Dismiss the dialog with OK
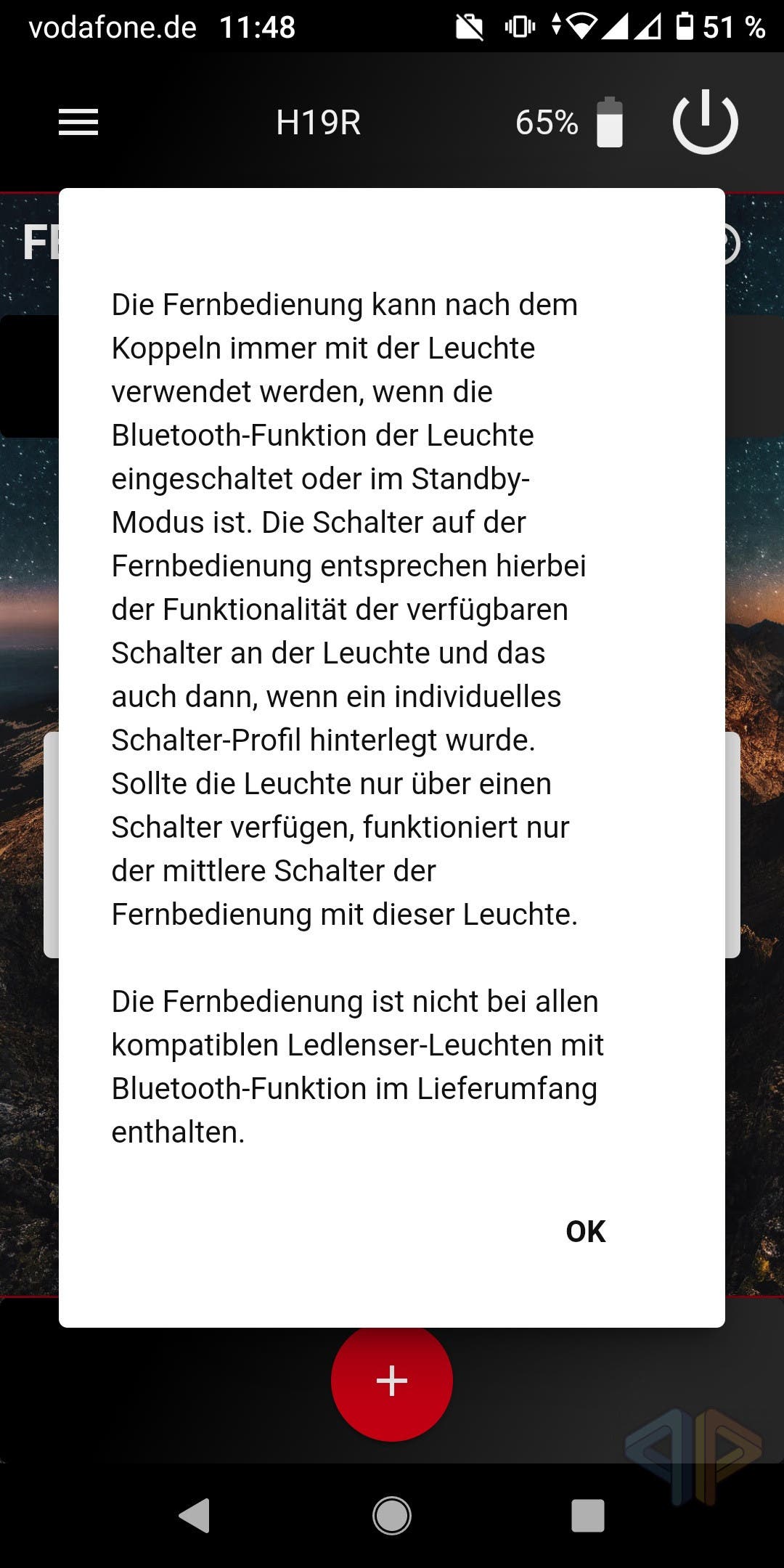 coord(585,1231)
